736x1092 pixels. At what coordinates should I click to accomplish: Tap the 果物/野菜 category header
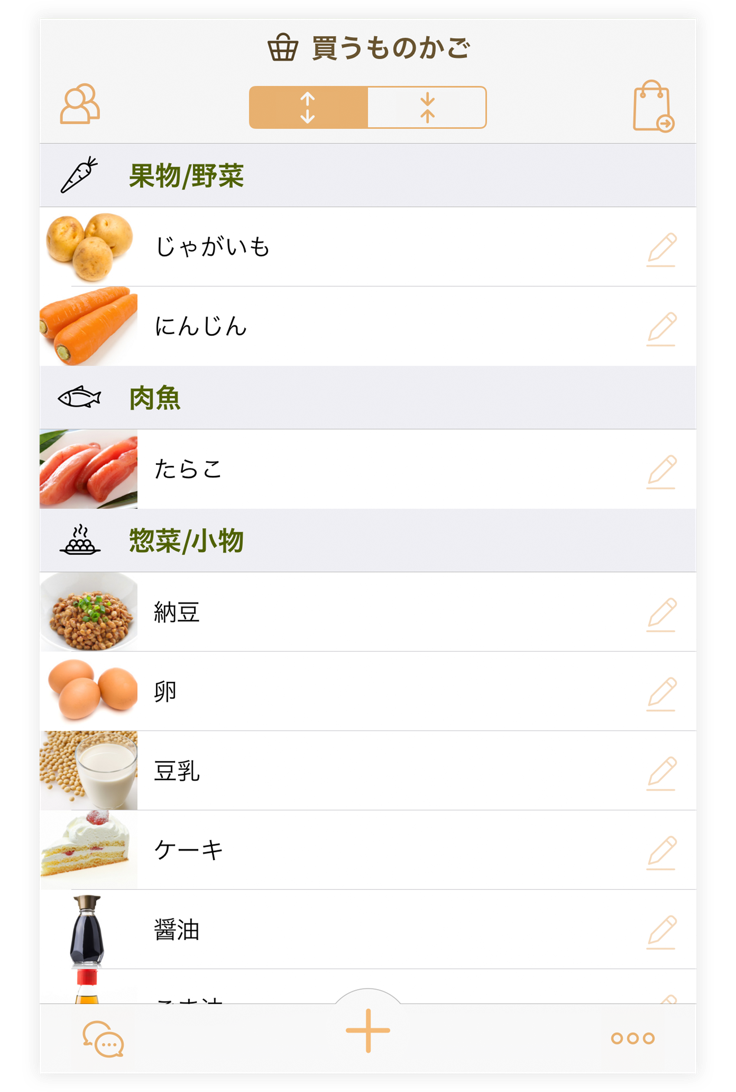pyautogui.click(x=367, y=176)
